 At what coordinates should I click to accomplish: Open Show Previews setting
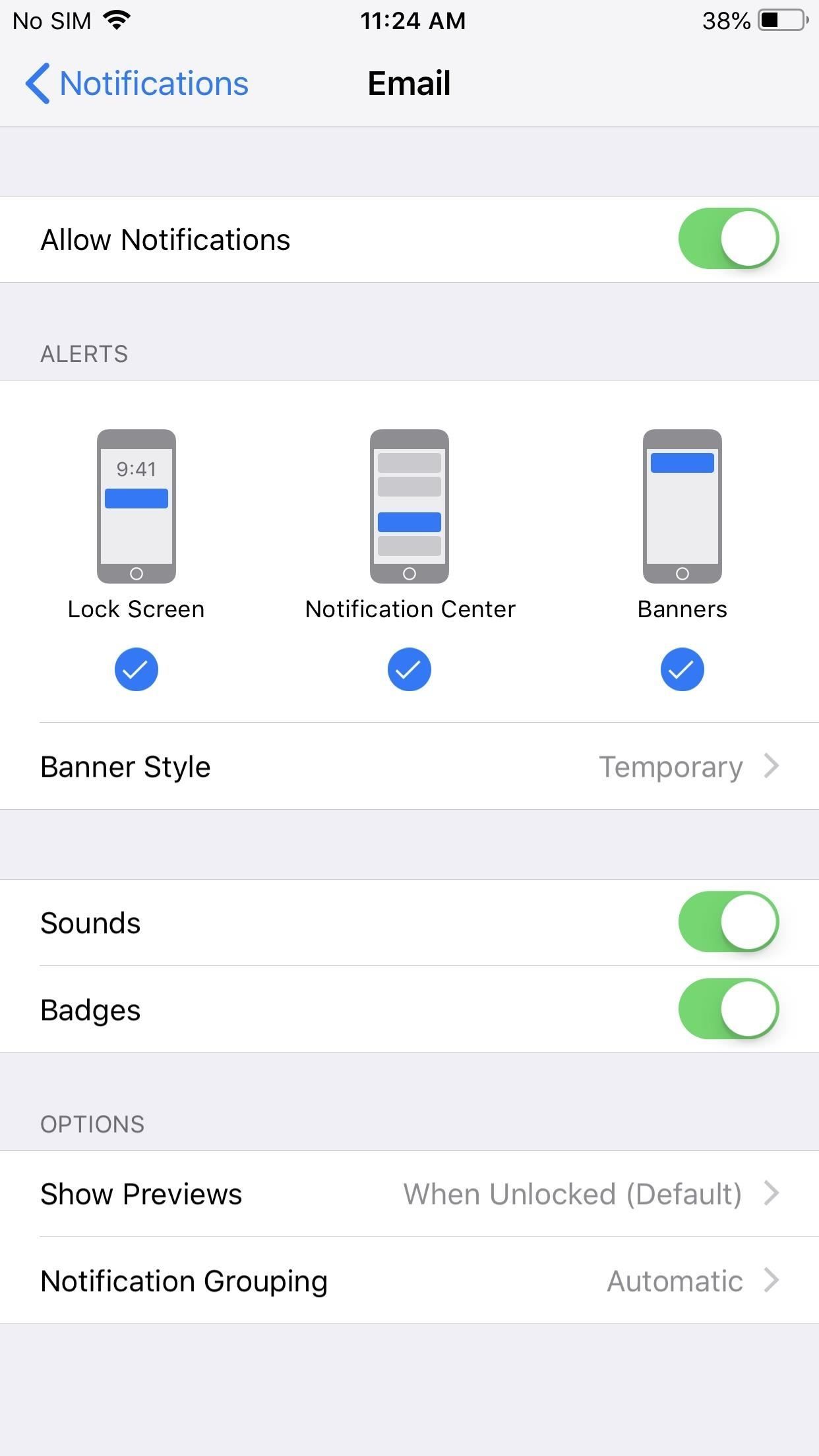coord(409,1194)
